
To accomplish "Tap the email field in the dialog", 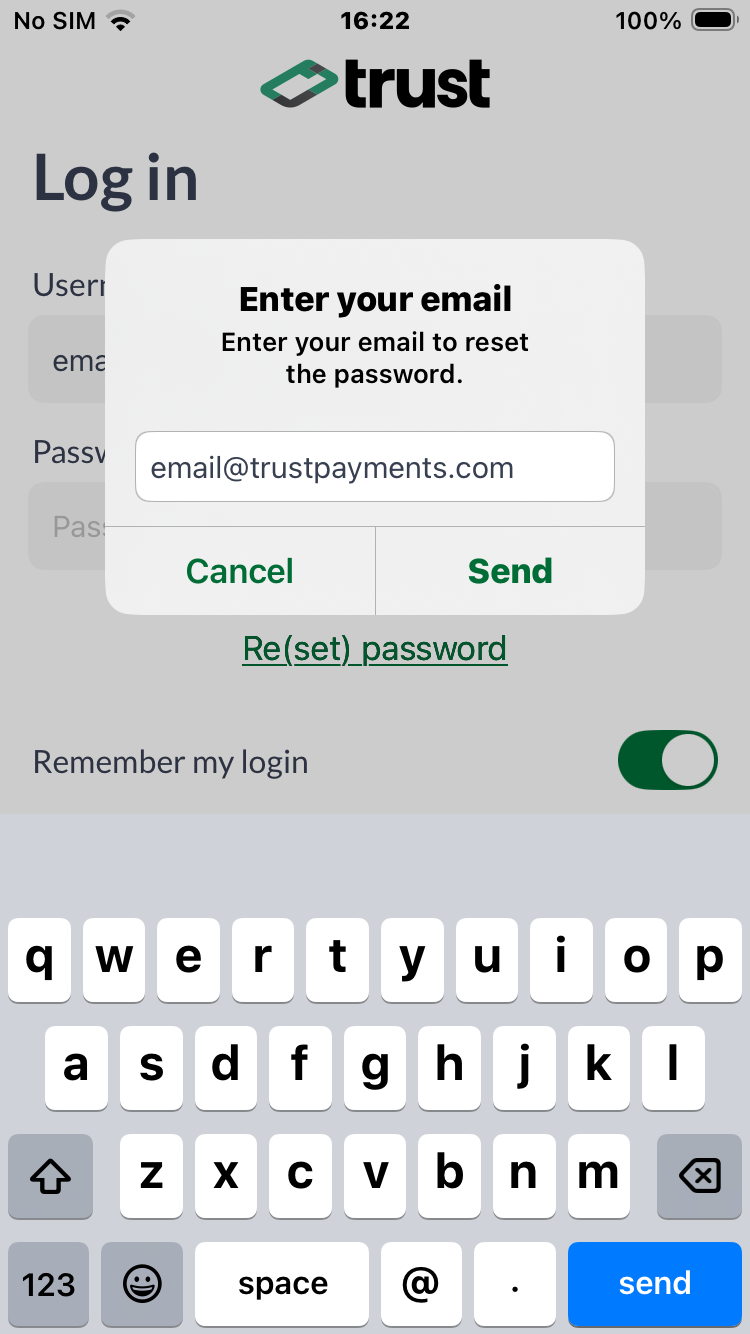I will point(375,467).
